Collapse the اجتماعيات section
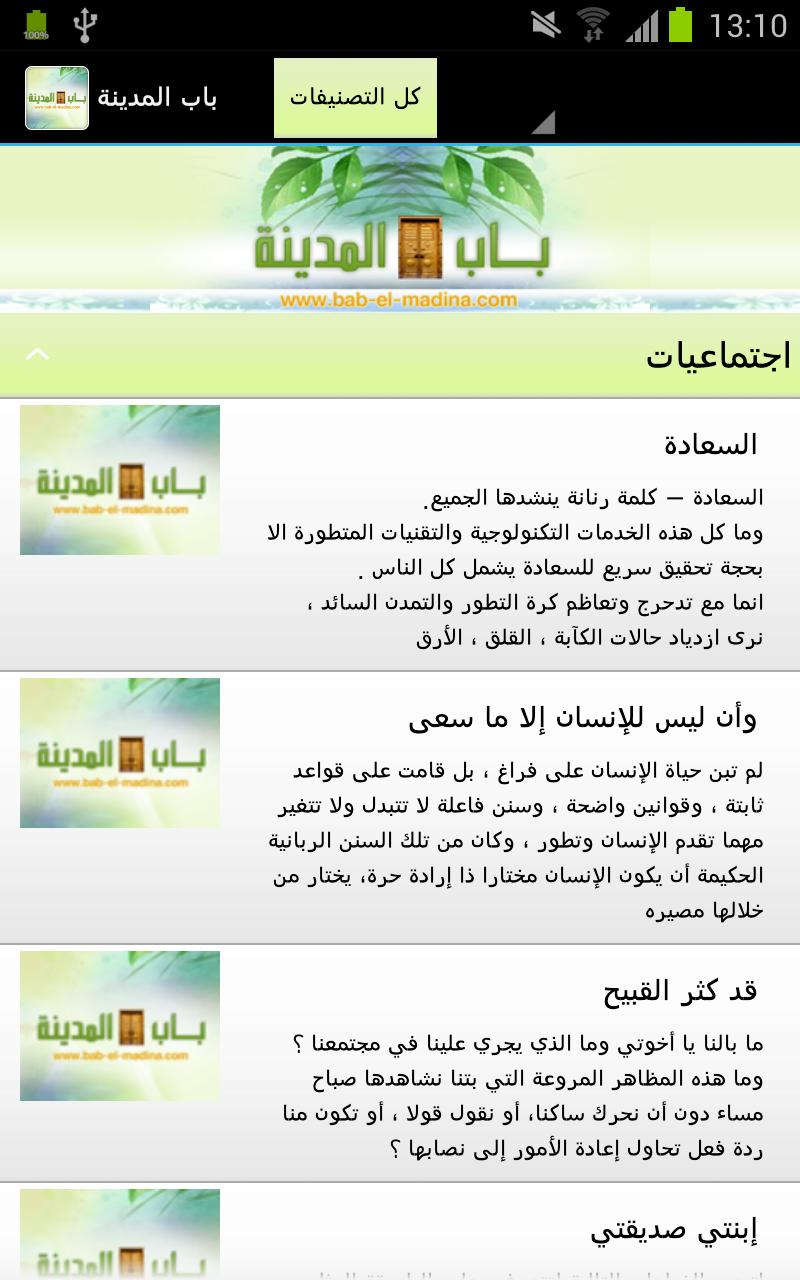800x1280 pixels. (x=38, y=355)
